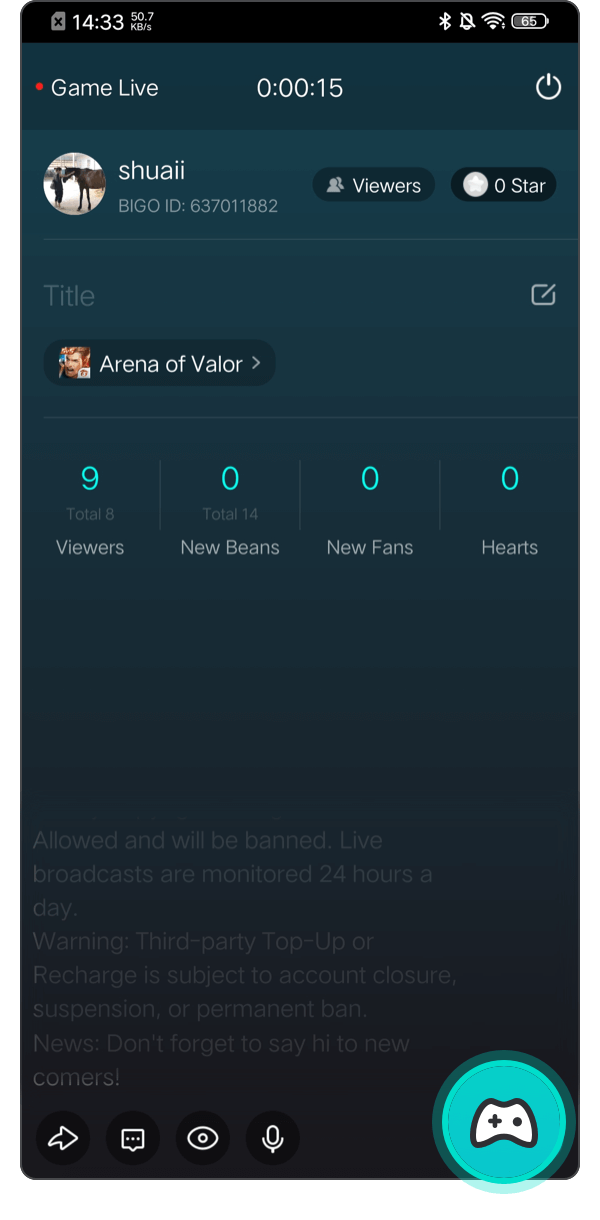Change the Arena of Valor game selection

pos(159,363)
